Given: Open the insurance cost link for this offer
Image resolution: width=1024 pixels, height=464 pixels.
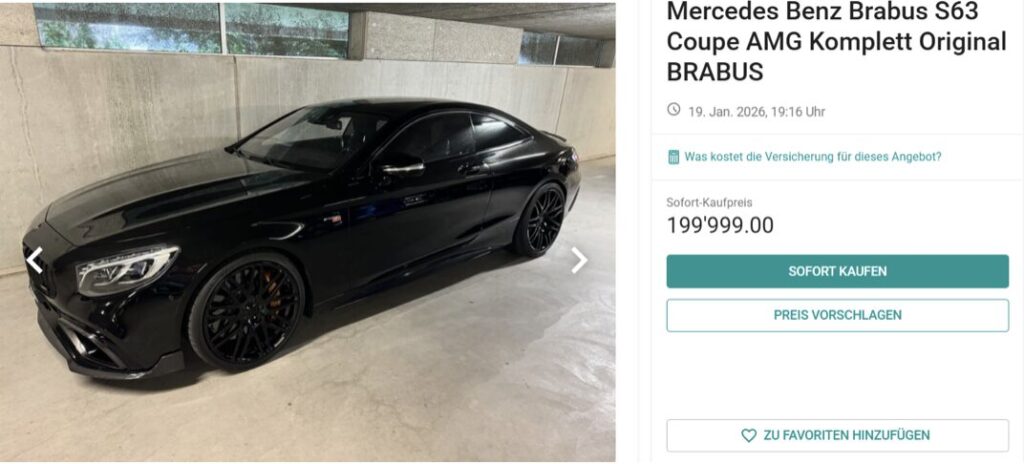Looking at the screenshot, I should [812, 157].
